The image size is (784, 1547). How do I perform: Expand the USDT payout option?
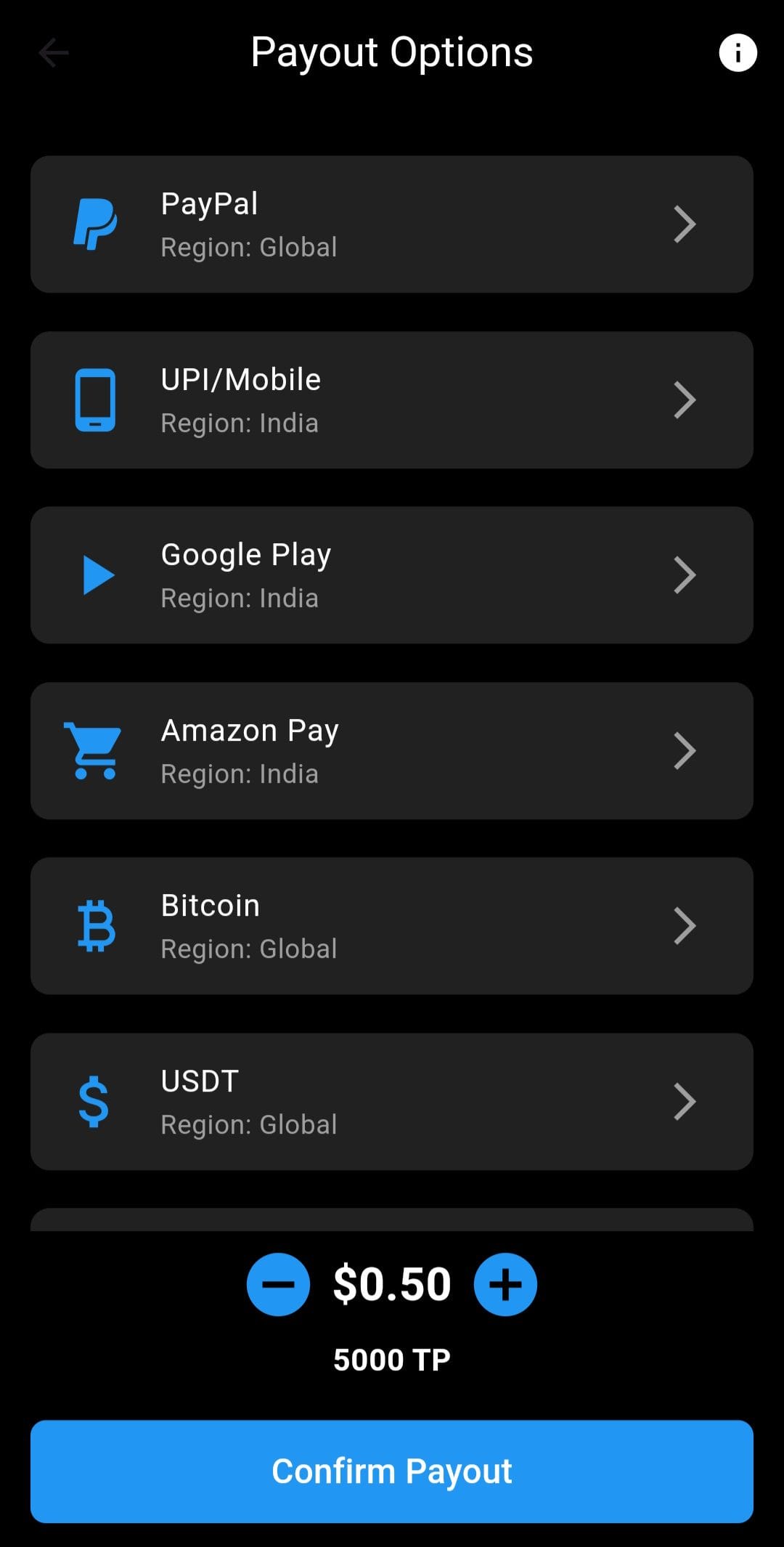685,1101
